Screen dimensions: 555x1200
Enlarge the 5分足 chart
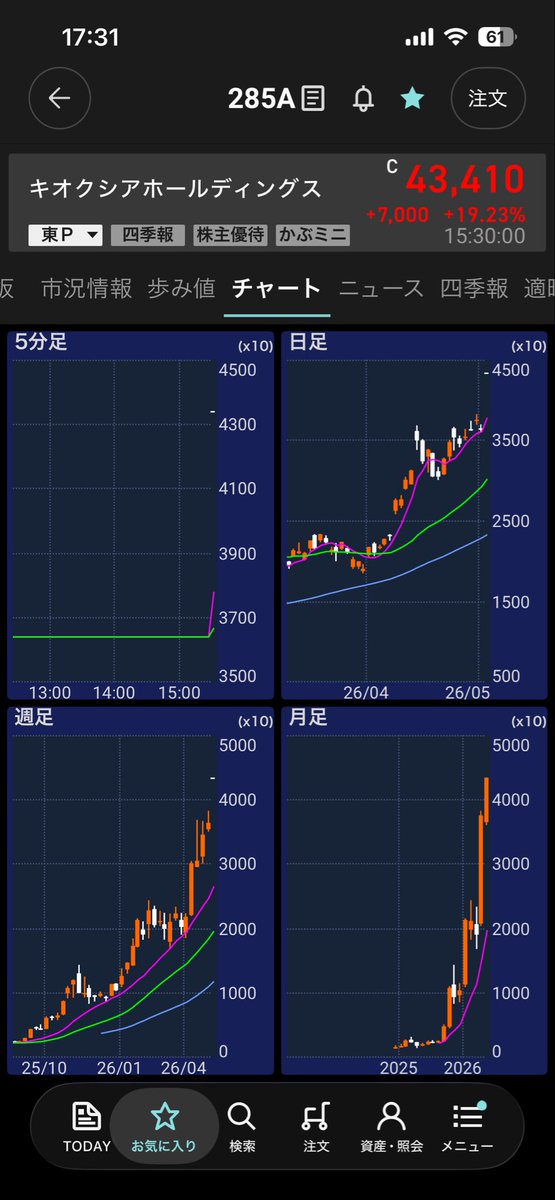pos(140,515)
